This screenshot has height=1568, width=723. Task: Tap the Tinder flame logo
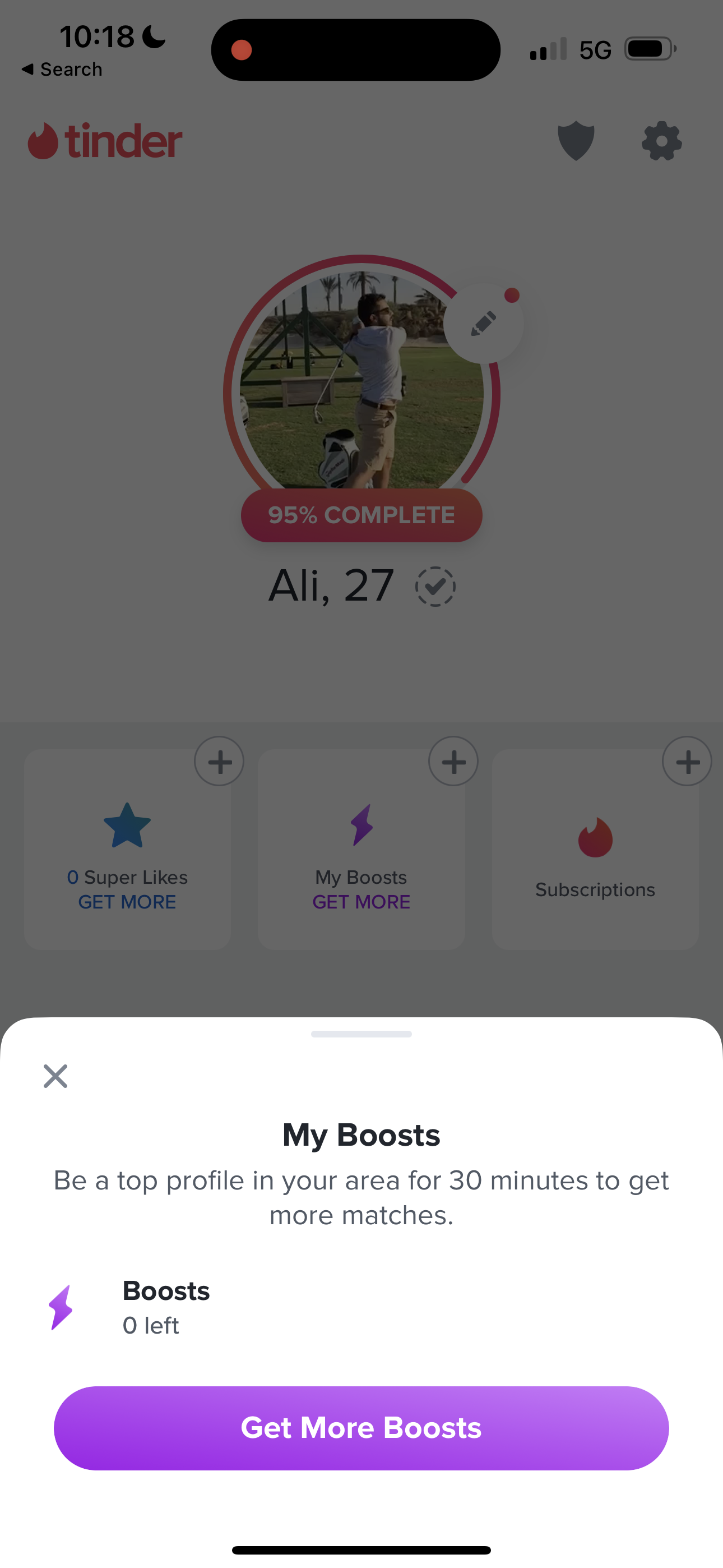point(105,141)
